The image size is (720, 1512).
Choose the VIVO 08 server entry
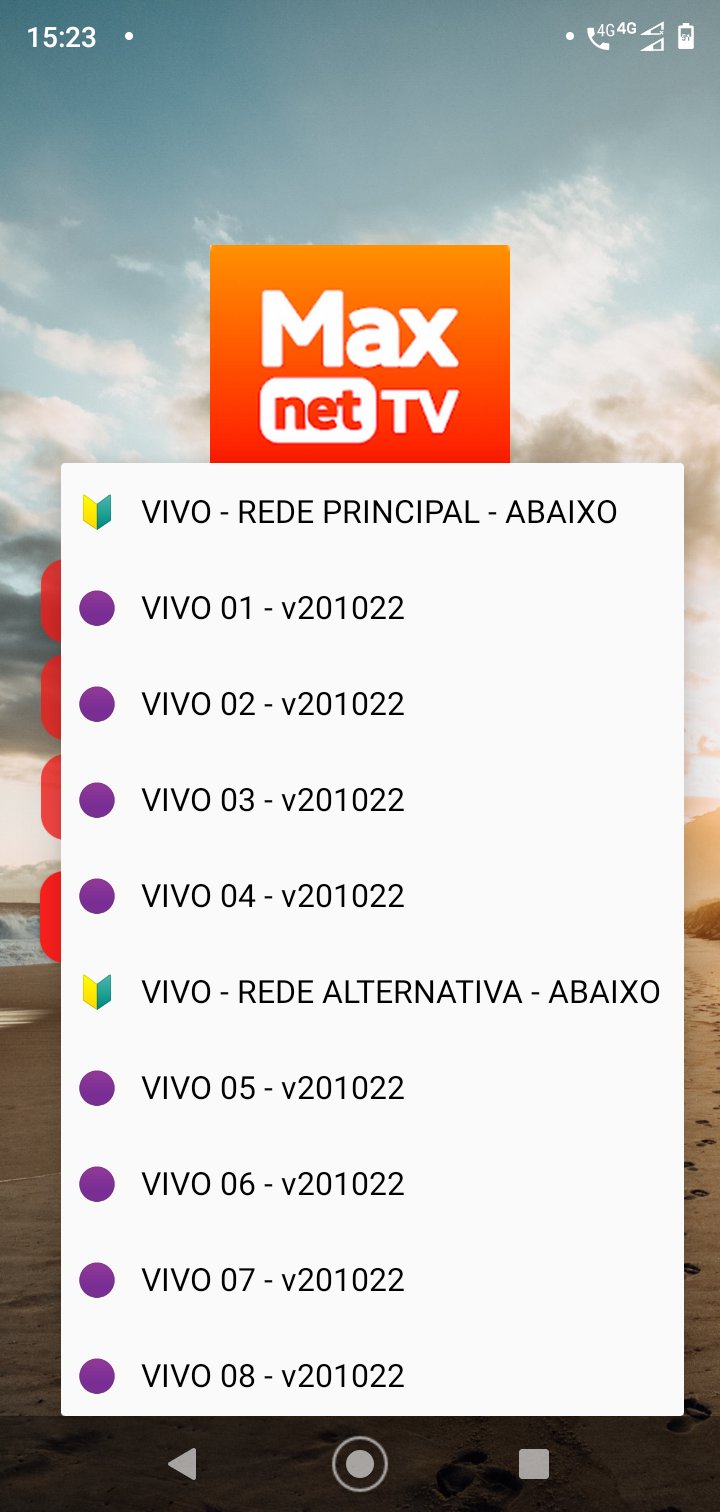[x=272, y=1375]
